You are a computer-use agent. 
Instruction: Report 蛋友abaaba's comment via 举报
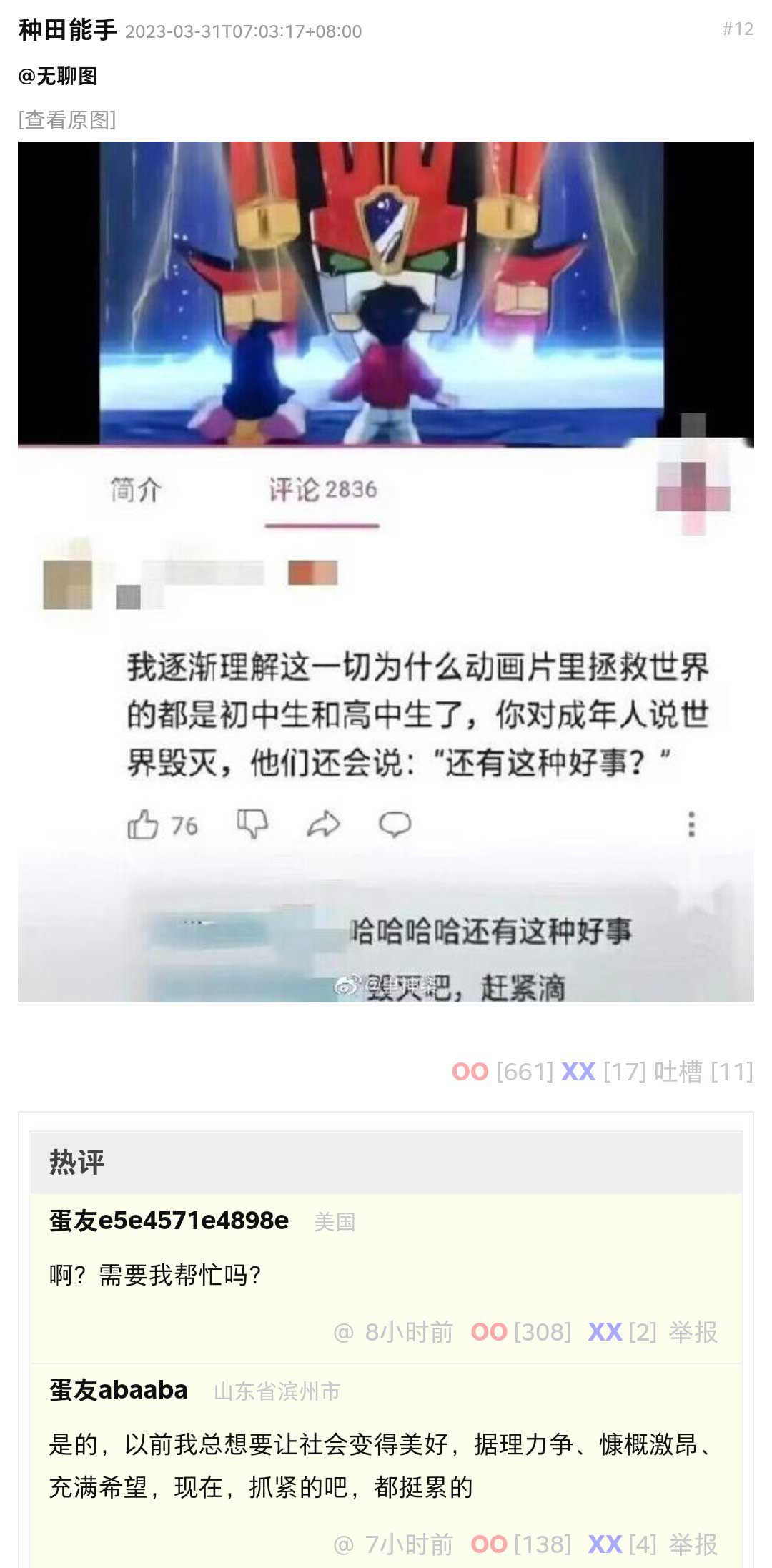point(693,1544)
